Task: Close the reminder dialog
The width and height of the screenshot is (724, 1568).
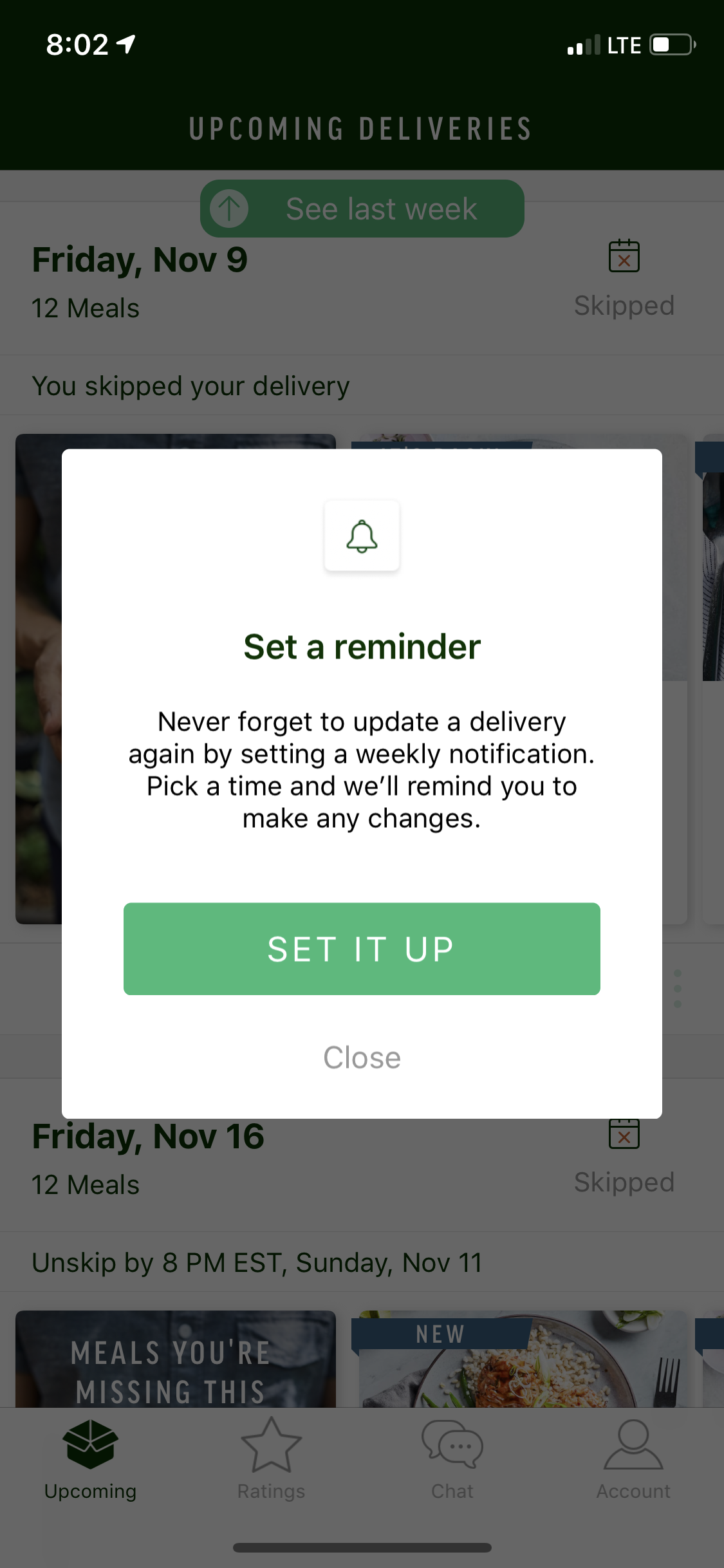Action: (362, 1058)
